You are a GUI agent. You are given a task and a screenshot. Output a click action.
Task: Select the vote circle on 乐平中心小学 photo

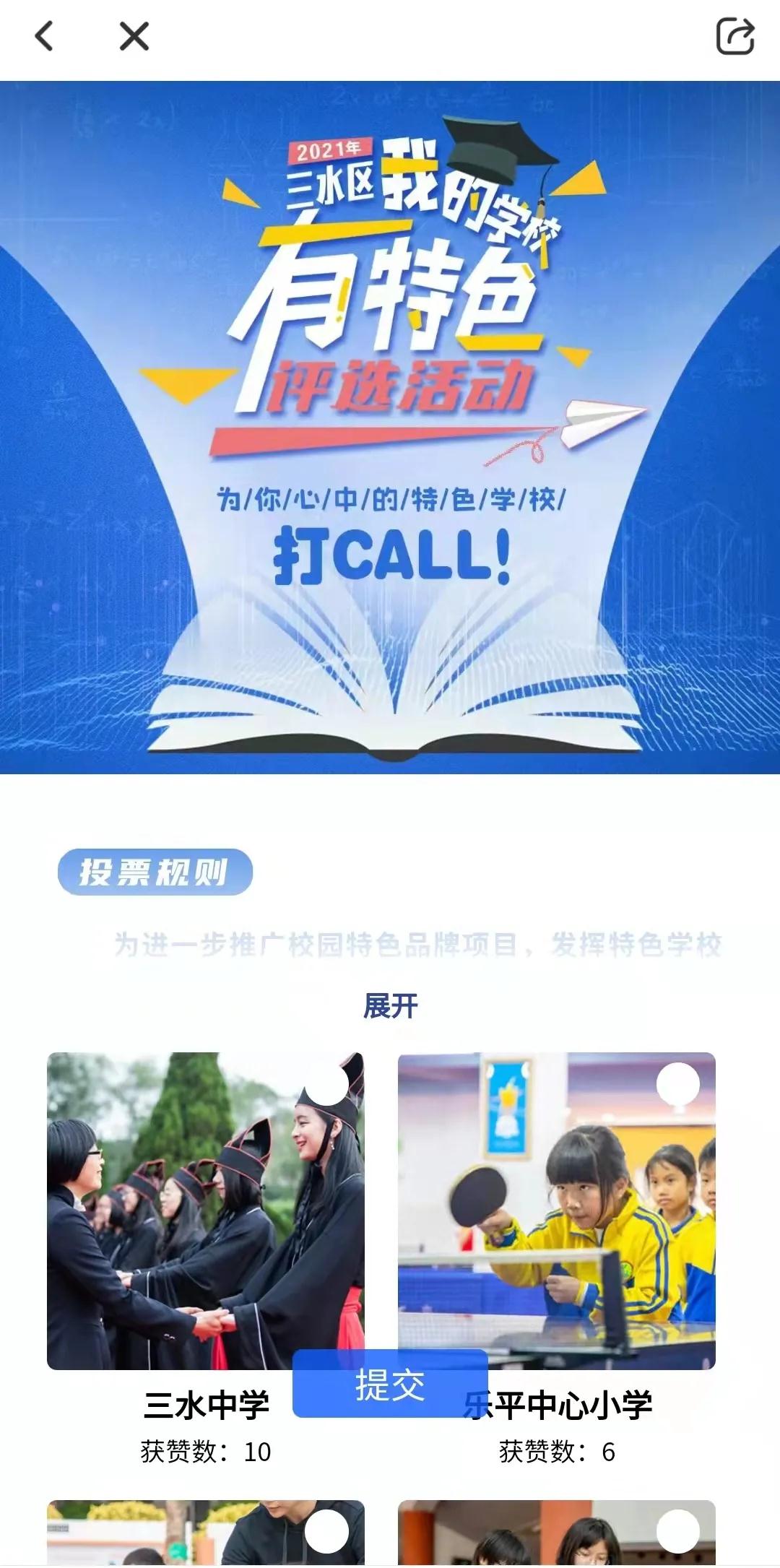678,1084
